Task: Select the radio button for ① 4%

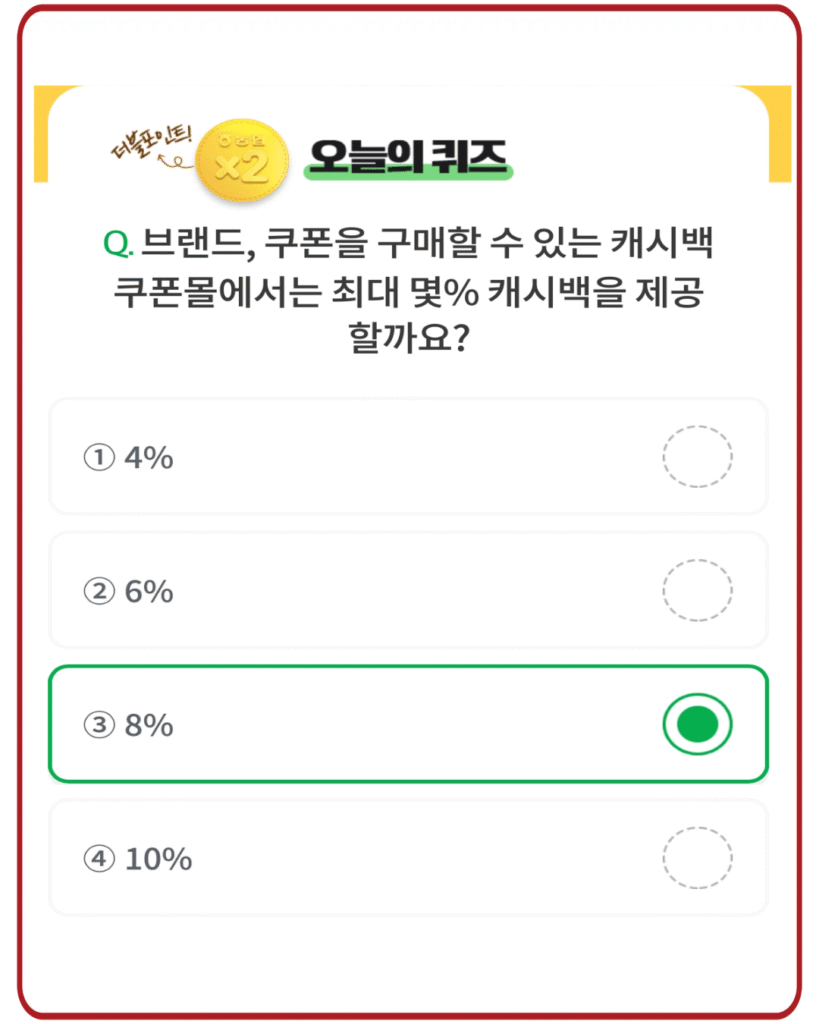Action: [698, 456]
